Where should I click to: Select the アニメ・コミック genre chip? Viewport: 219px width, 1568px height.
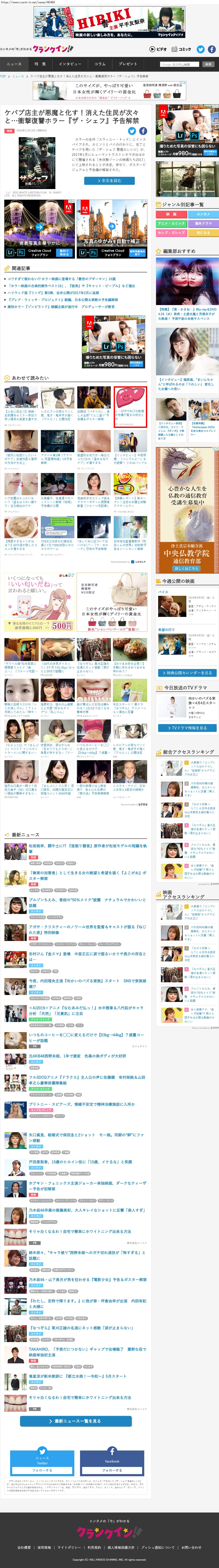[x=171, y=223]
